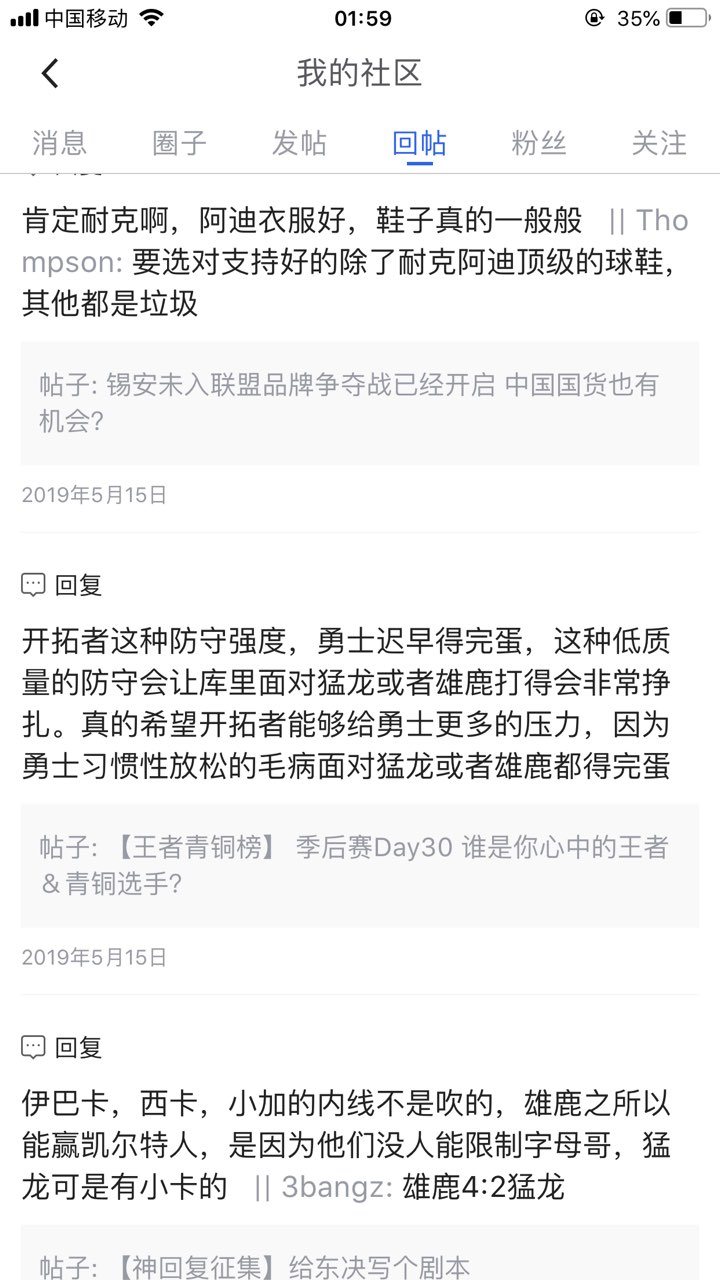
Task: Switch to the 圈子 tab
Action: tap(180, 143)
